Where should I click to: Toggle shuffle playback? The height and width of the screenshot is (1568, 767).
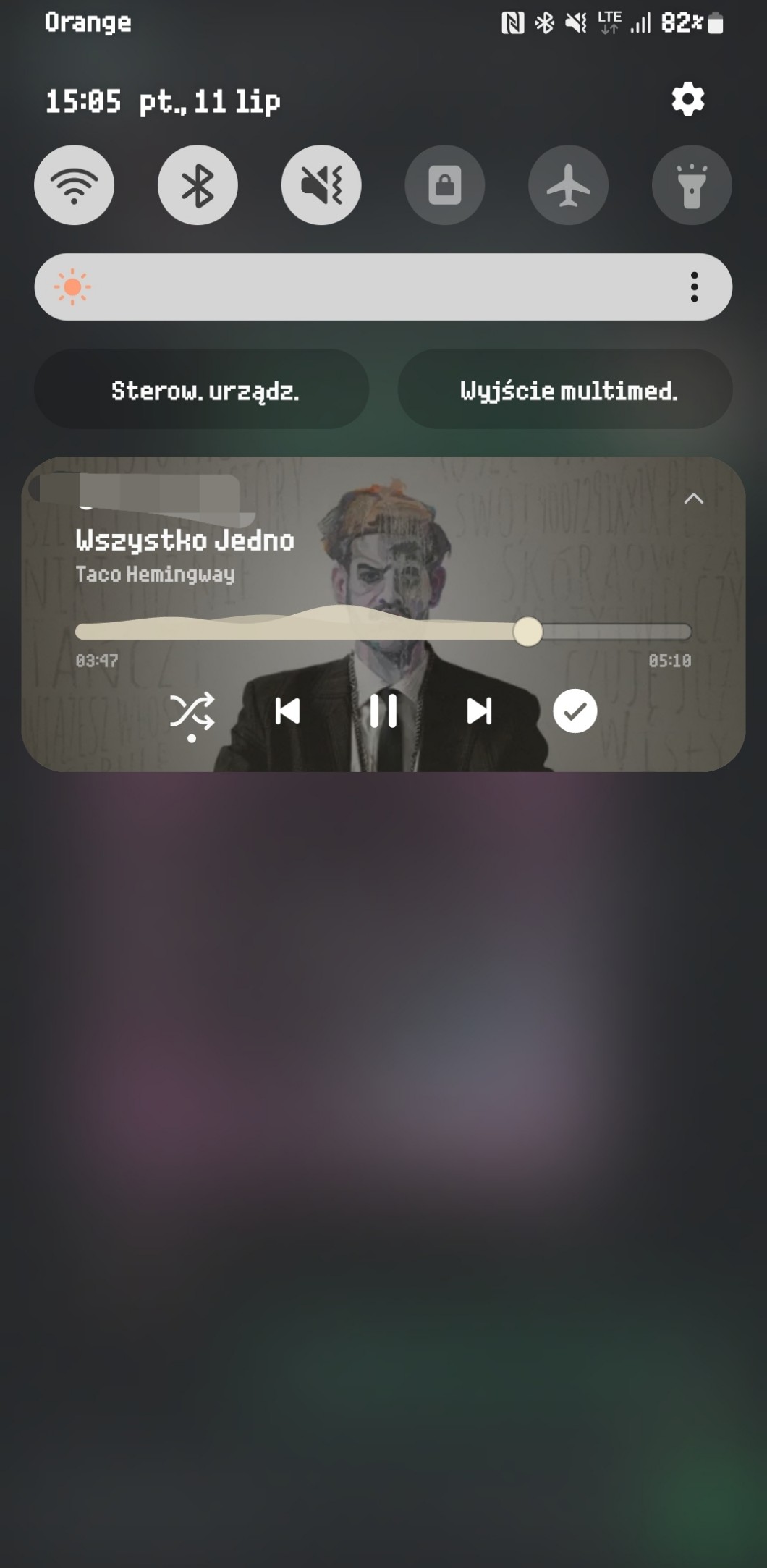[192, 711]
